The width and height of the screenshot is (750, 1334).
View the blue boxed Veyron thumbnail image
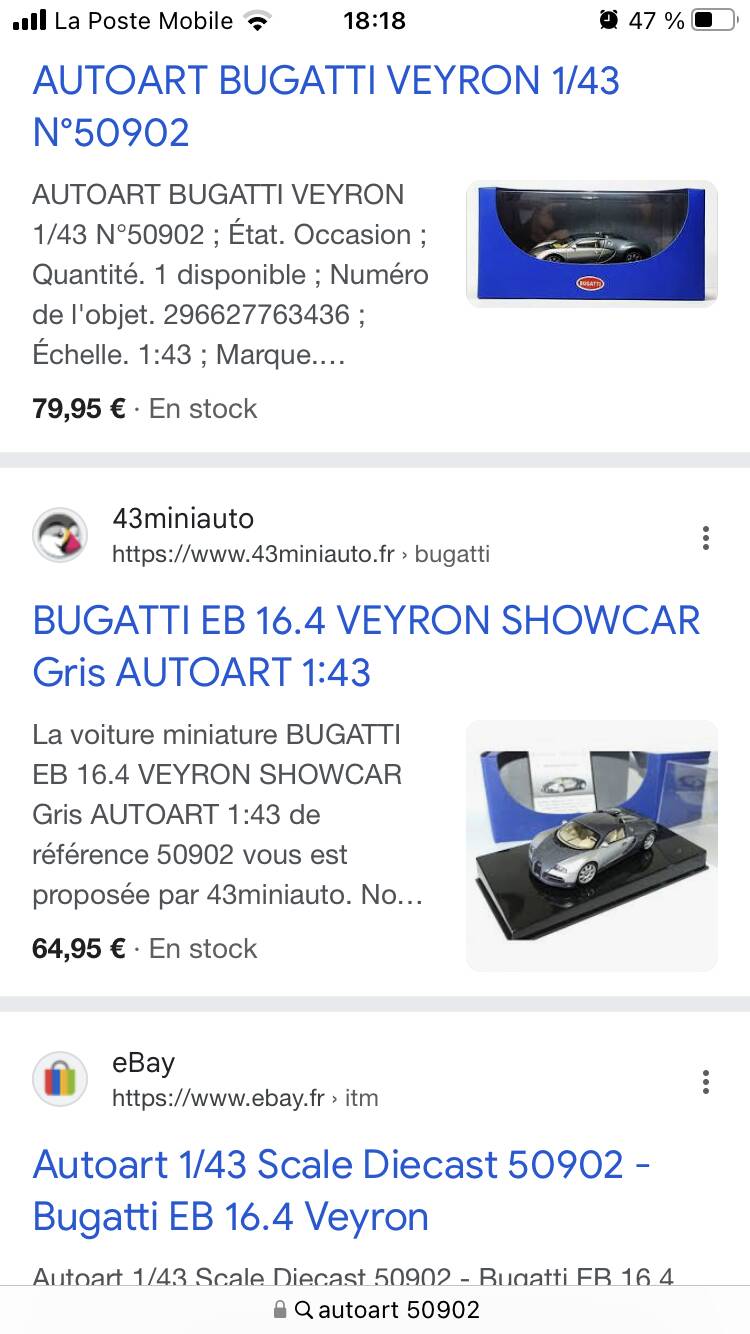591,243
